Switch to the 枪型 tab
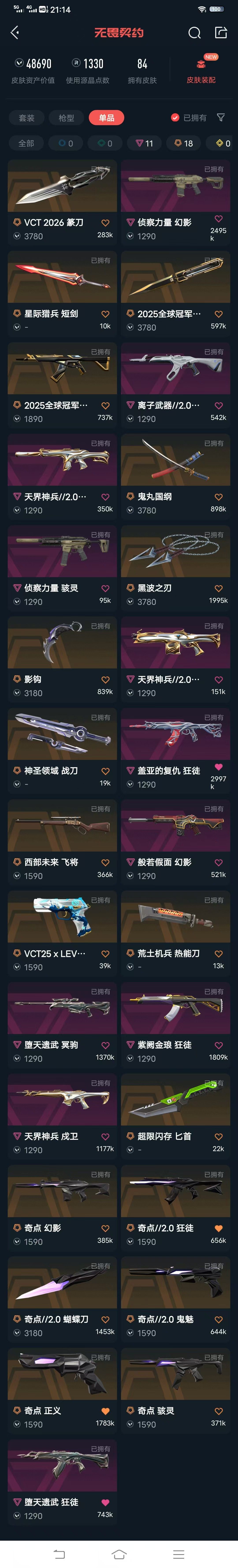Image resolution: width=238 pixels, height=1568 pixels. click(66, 117)
